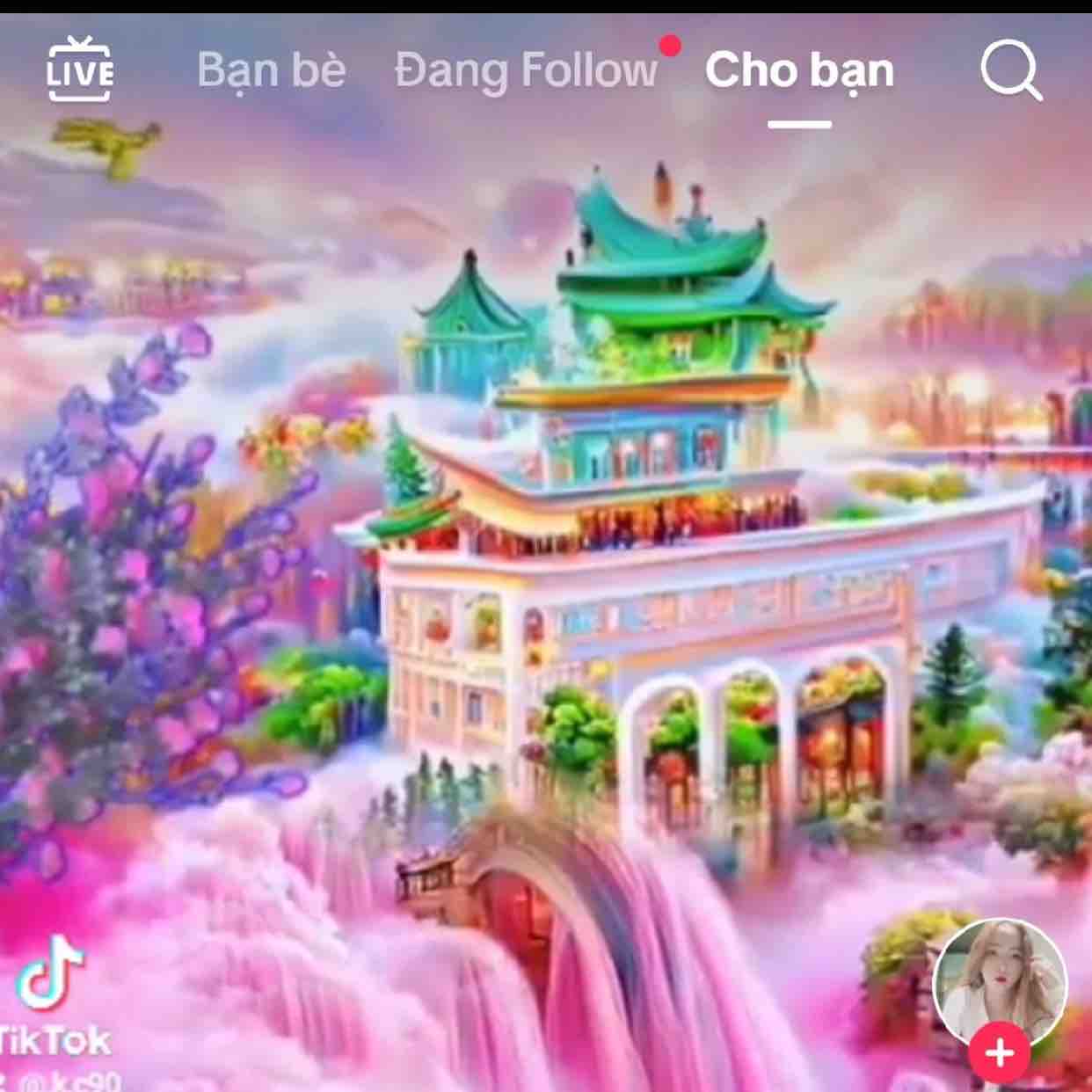Switch to the Đang Follow tab
Viewport: 1092px width, 1092px height.
(x=526, y=70)
